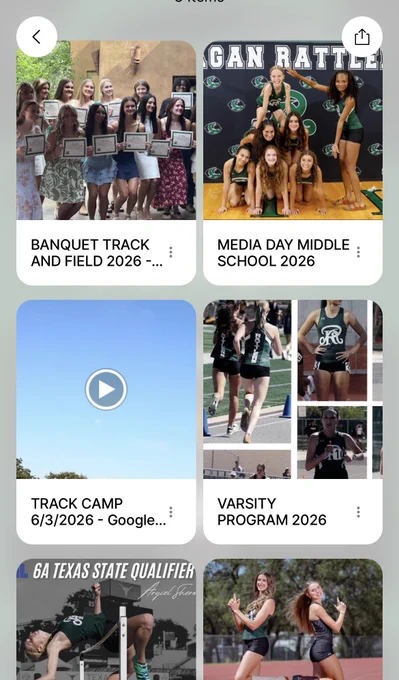Viewport: 399px width, 680px height.
Task: Open the Media Day Middle School 2026 album
Action: click(293, 163)
